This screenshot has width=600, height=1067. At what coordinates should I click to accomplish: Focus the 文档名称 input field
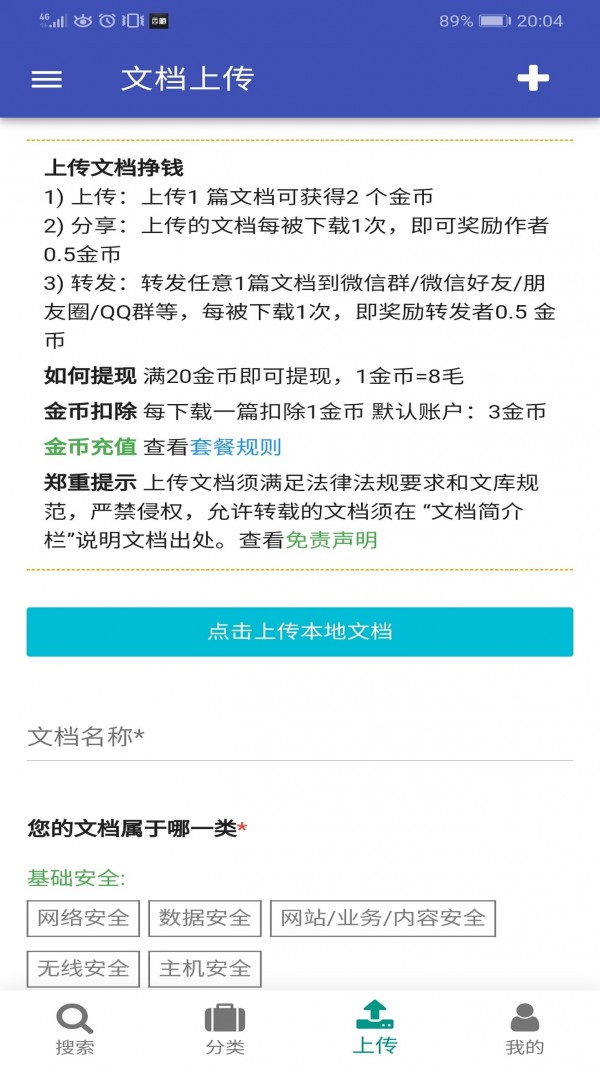click(300, 738)
